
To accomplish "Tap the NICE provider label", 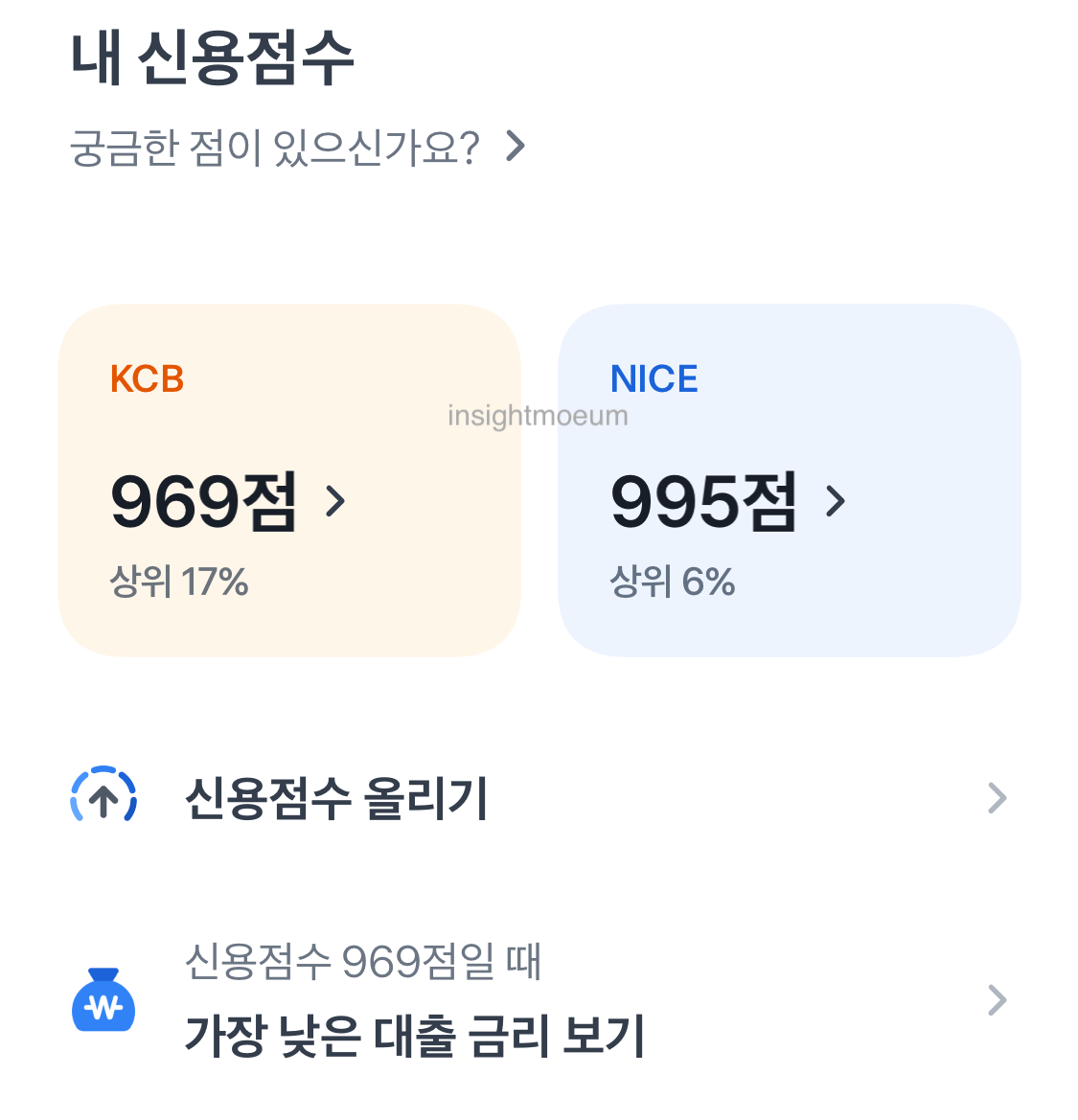I will click(x=654, y=378).
